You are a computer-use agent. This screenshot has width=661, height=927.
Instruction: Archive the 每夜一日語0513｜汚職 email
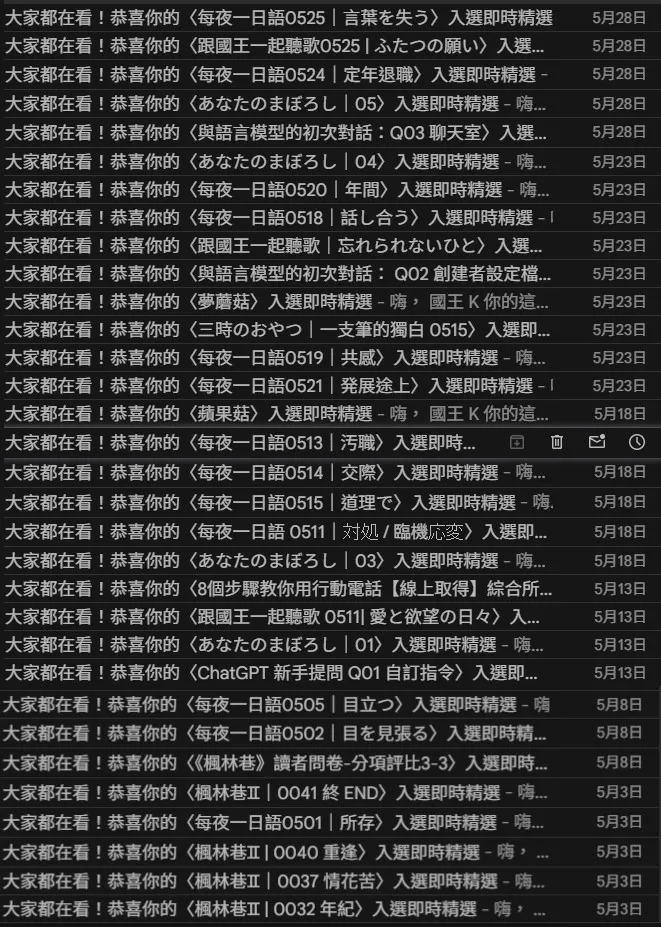click(517, 442)
